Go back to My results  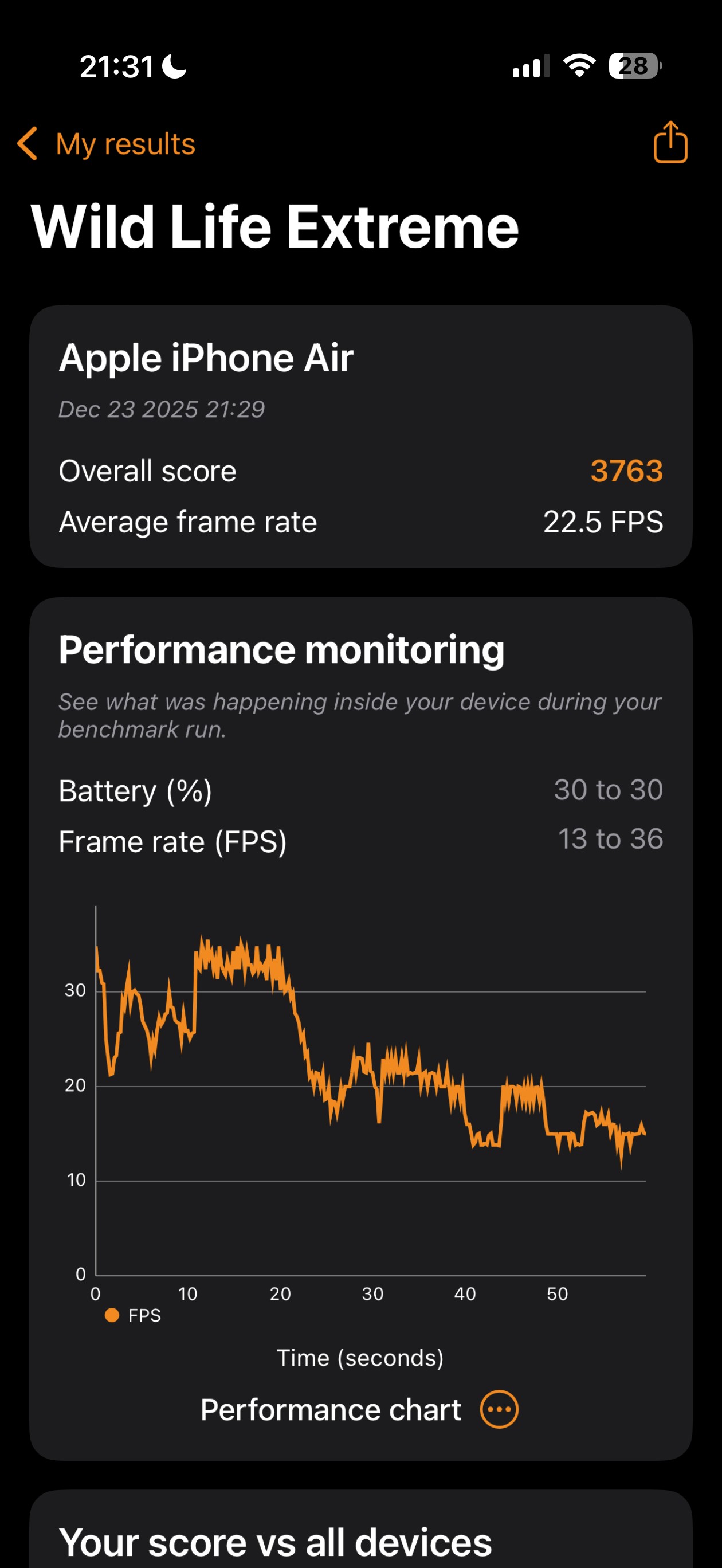(107, 144)
